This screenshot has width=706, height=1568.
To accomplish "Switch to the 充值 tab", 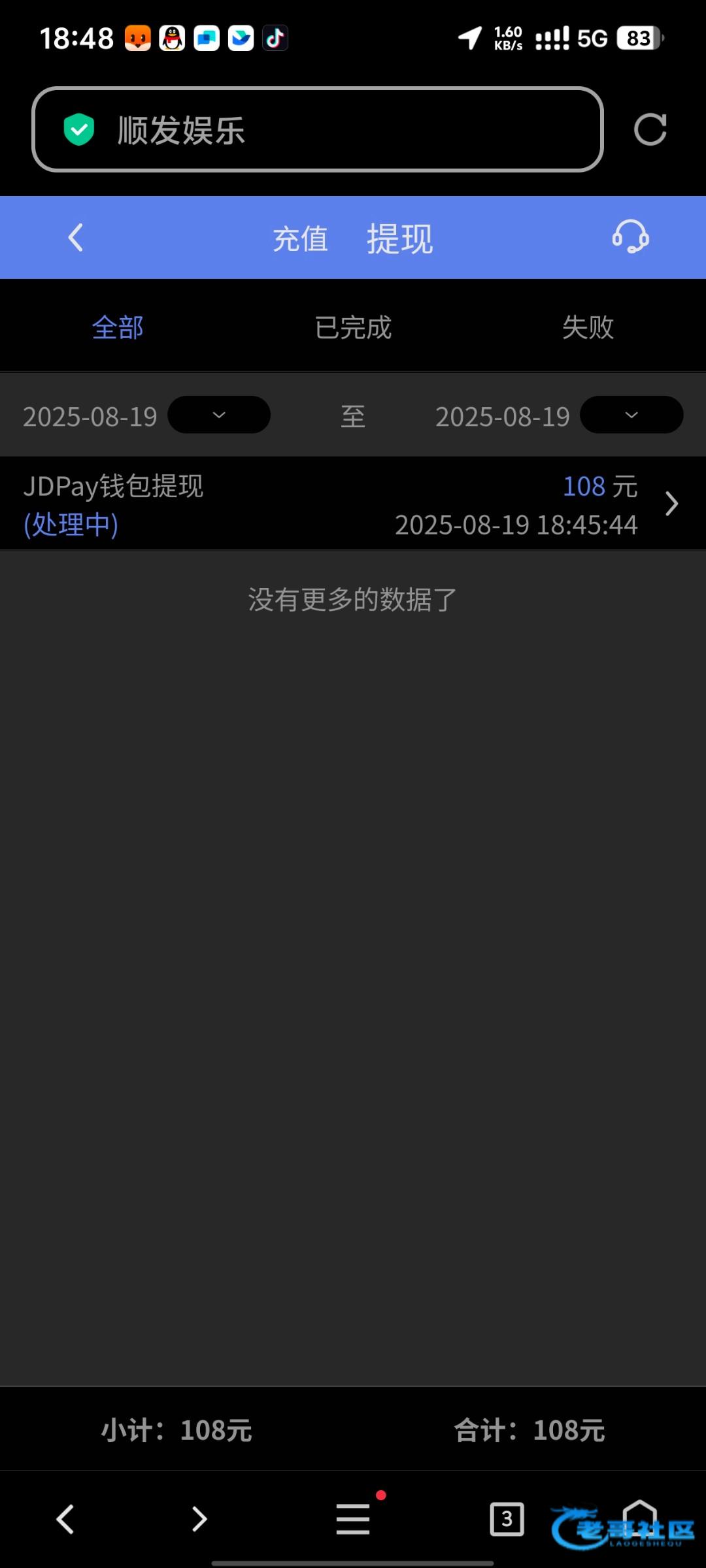I will point(300,238).
